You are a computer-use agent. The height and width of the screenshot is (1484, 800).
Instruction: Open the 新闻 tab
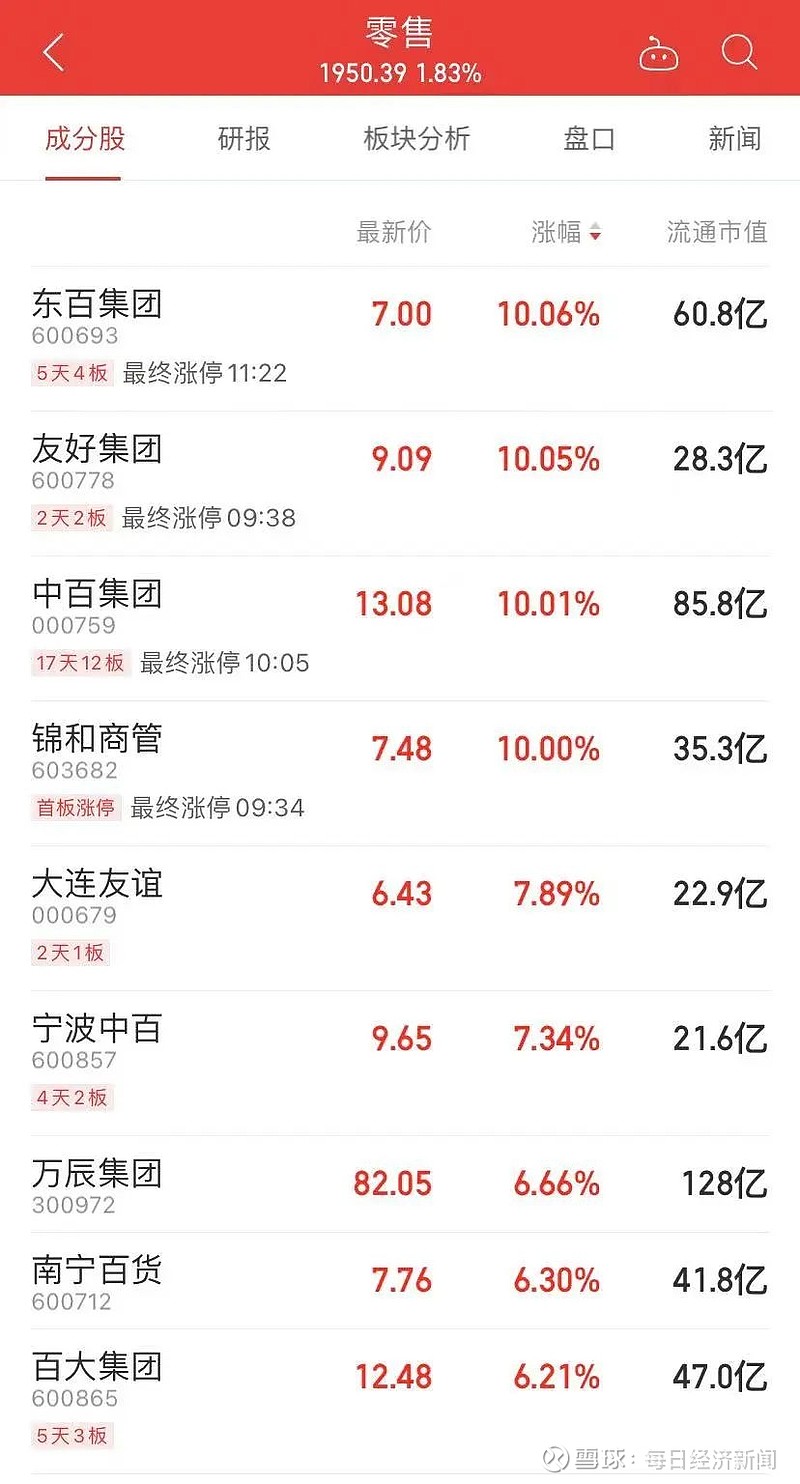click(x=734, y=140)
